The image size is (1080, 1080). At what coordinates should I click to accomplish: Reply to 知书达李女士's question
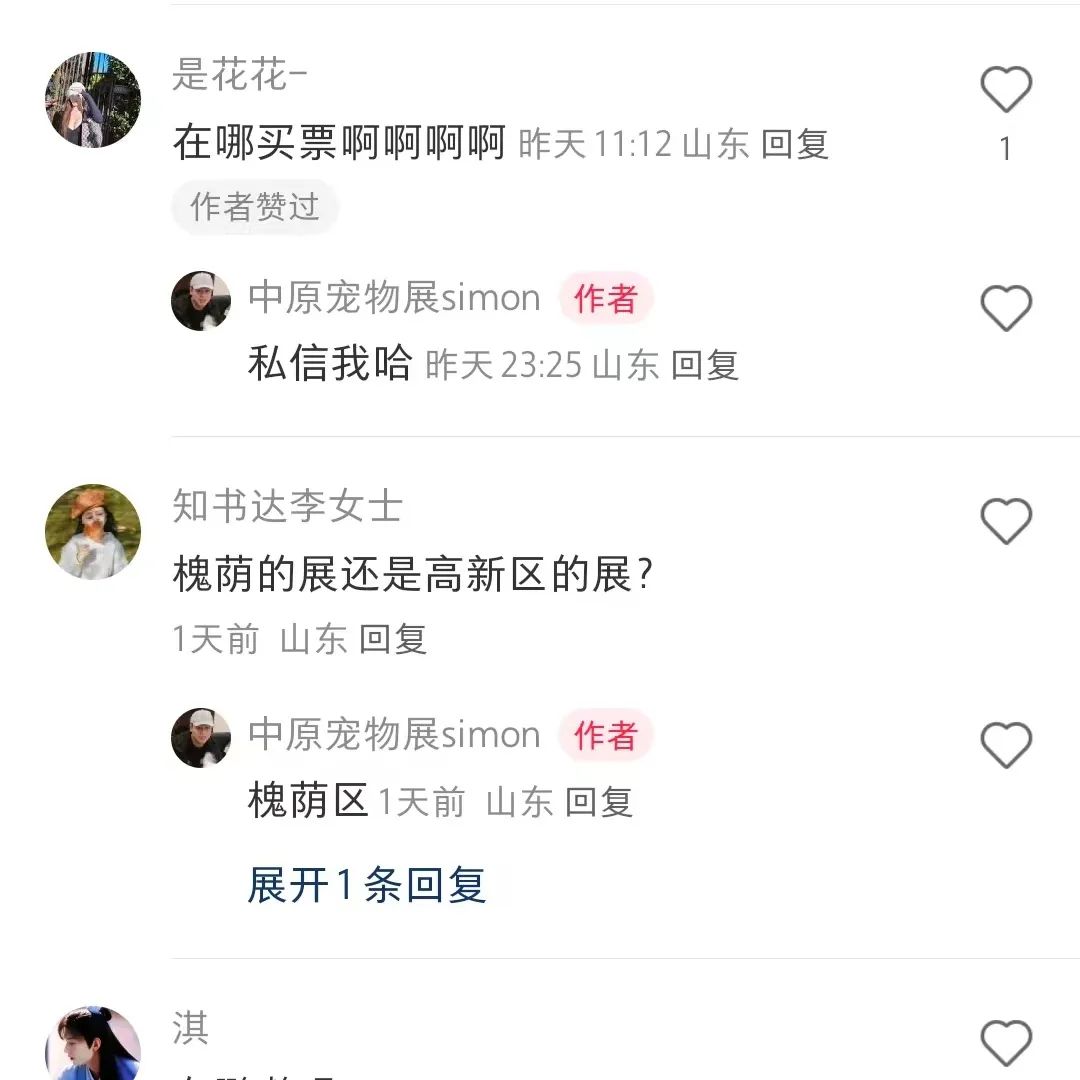click(393, 638)
